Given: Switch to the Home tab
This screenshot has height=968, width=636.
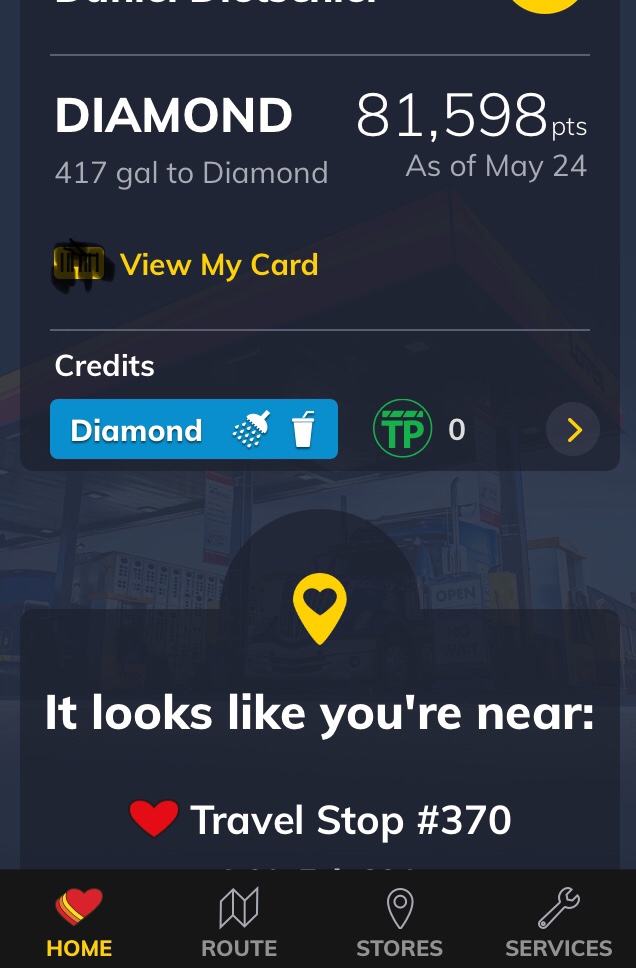Looking at the screenshot, I should pos(79,922).
